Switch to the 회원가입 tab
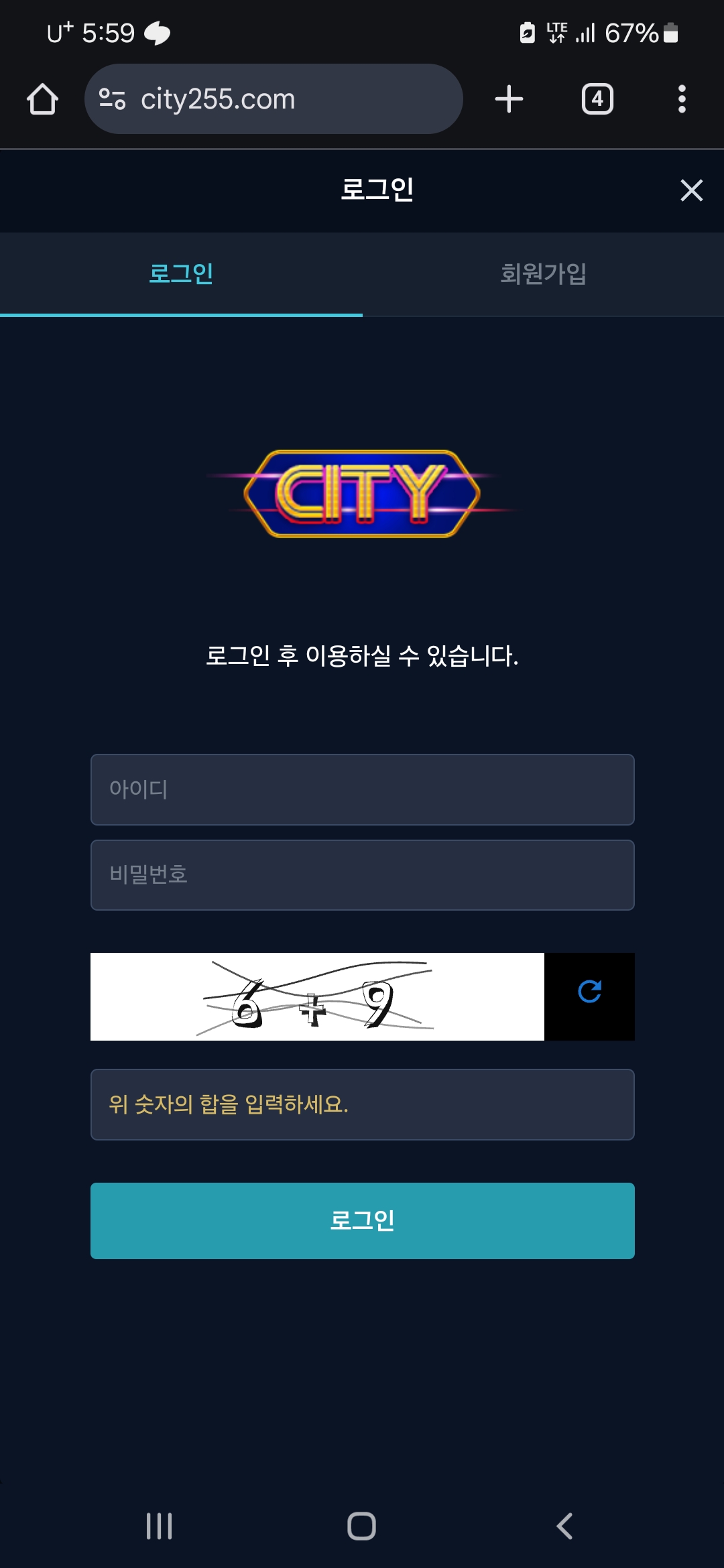The height and width of the screenshot is (1568, 724). [x=543, y=274]
